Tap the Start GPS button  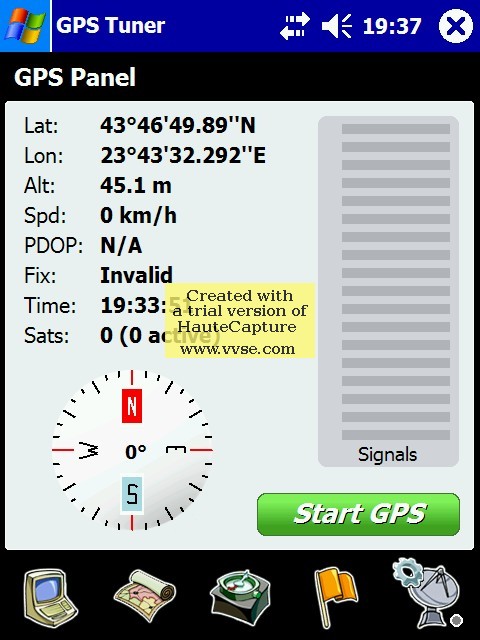(x=358, y=514)
